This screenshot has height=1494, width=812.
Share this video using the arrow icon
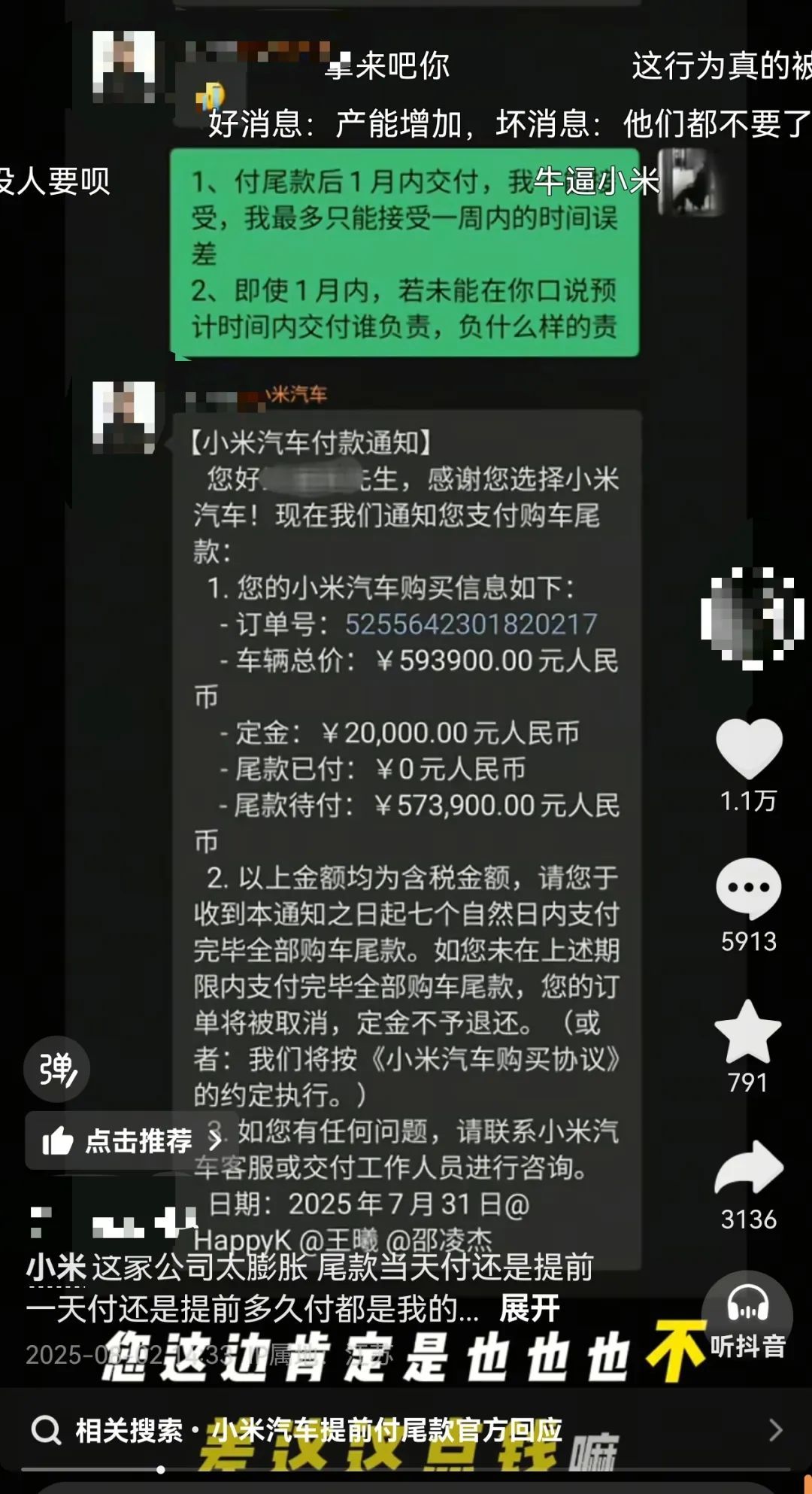coord(749,1168)
